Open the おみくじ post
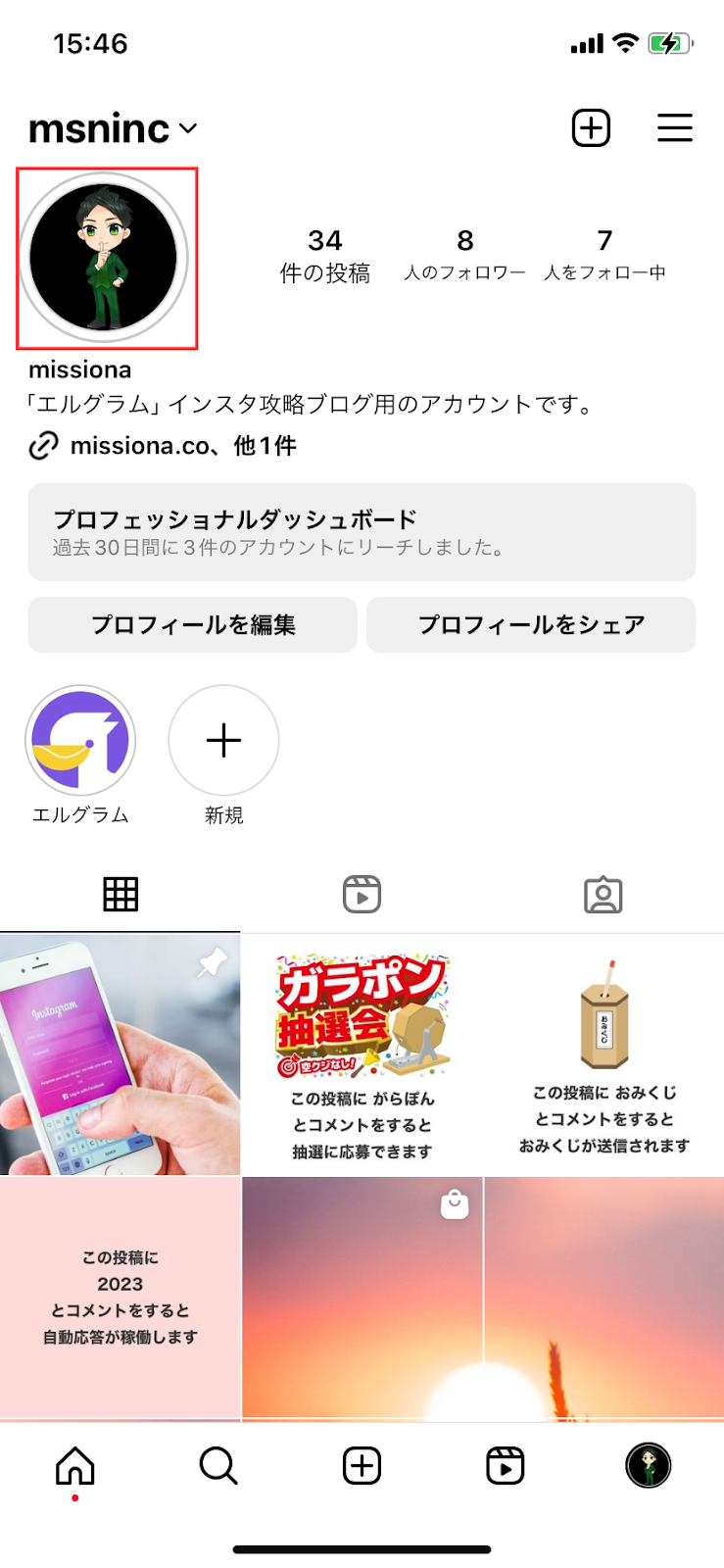Screen dimensions: 724x1568 (x=603, y=1054)
